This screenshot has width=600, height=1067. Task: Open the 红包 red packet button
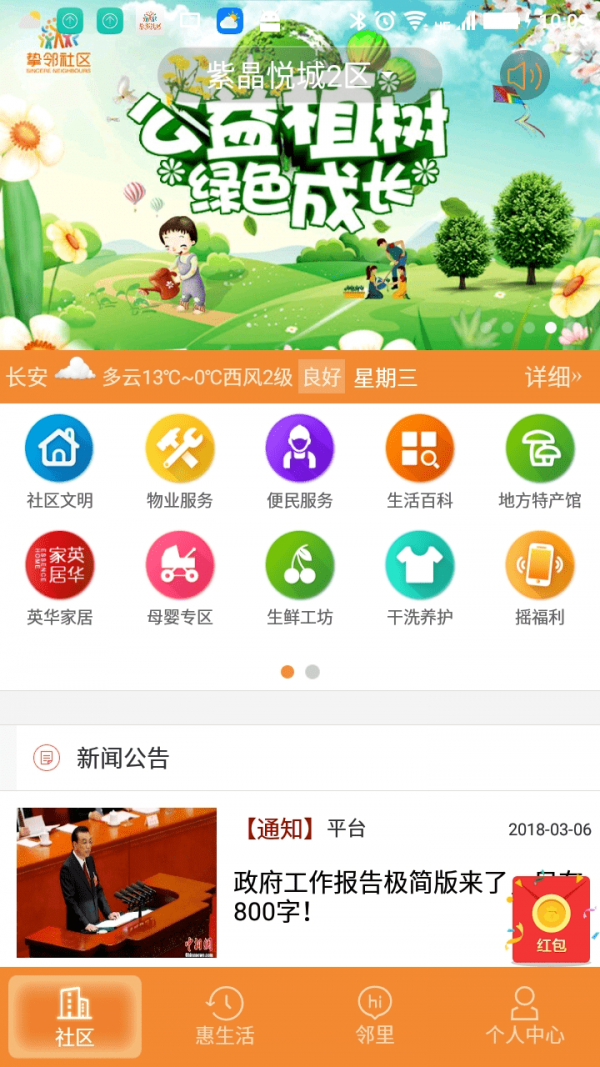tap(551, 920)
